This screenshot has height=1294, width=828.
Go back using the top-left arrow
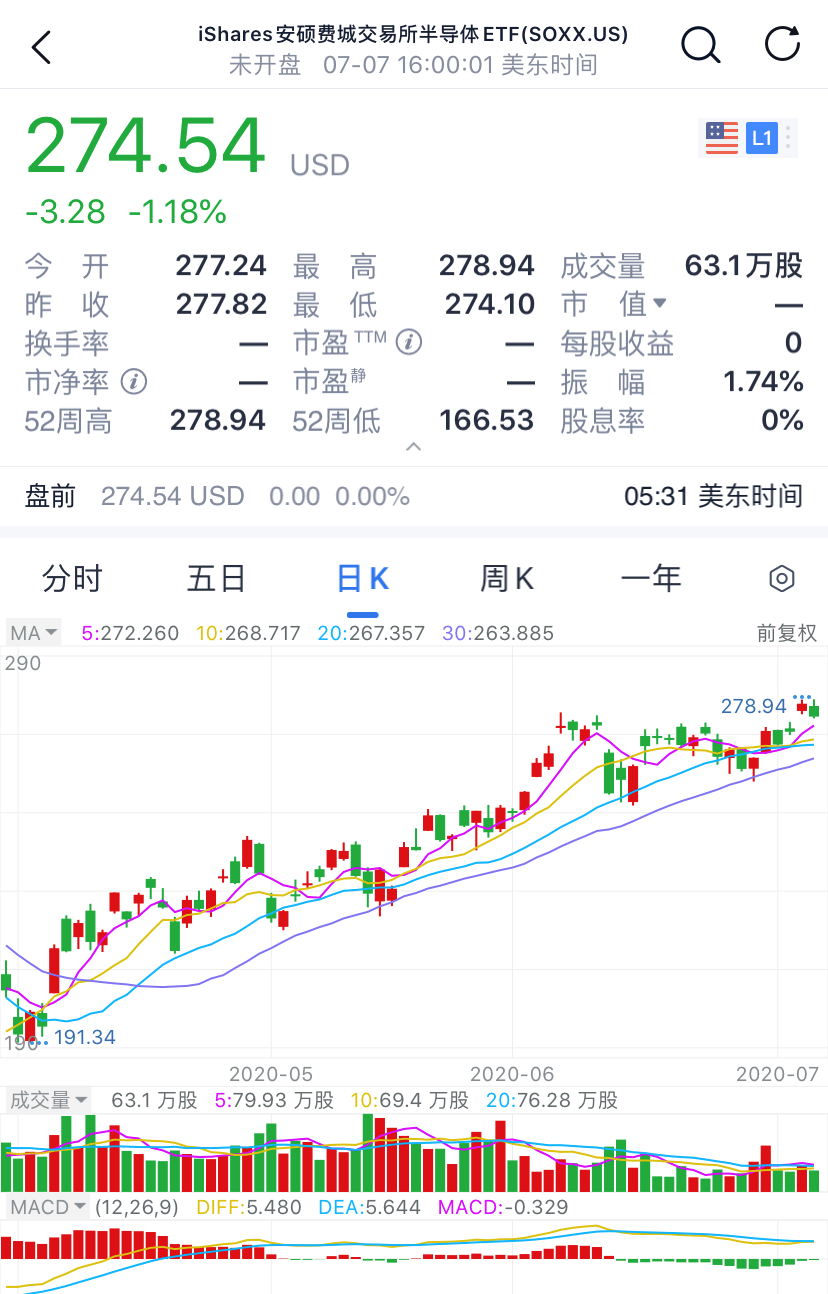[41, 47]
